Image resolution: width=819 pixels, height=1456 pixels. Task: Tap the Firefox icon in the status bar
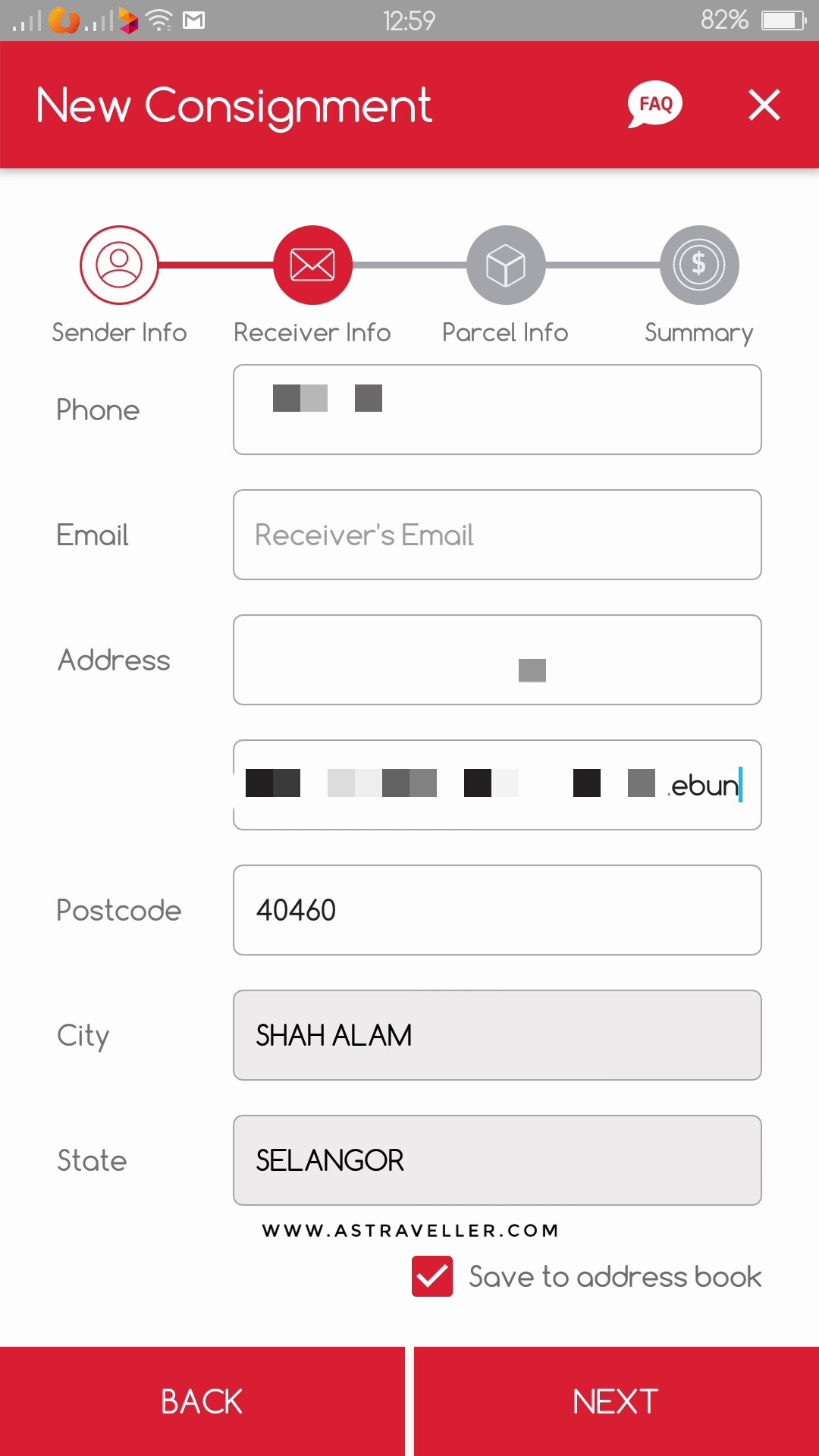pyautogui.click(x=63, y=20)
